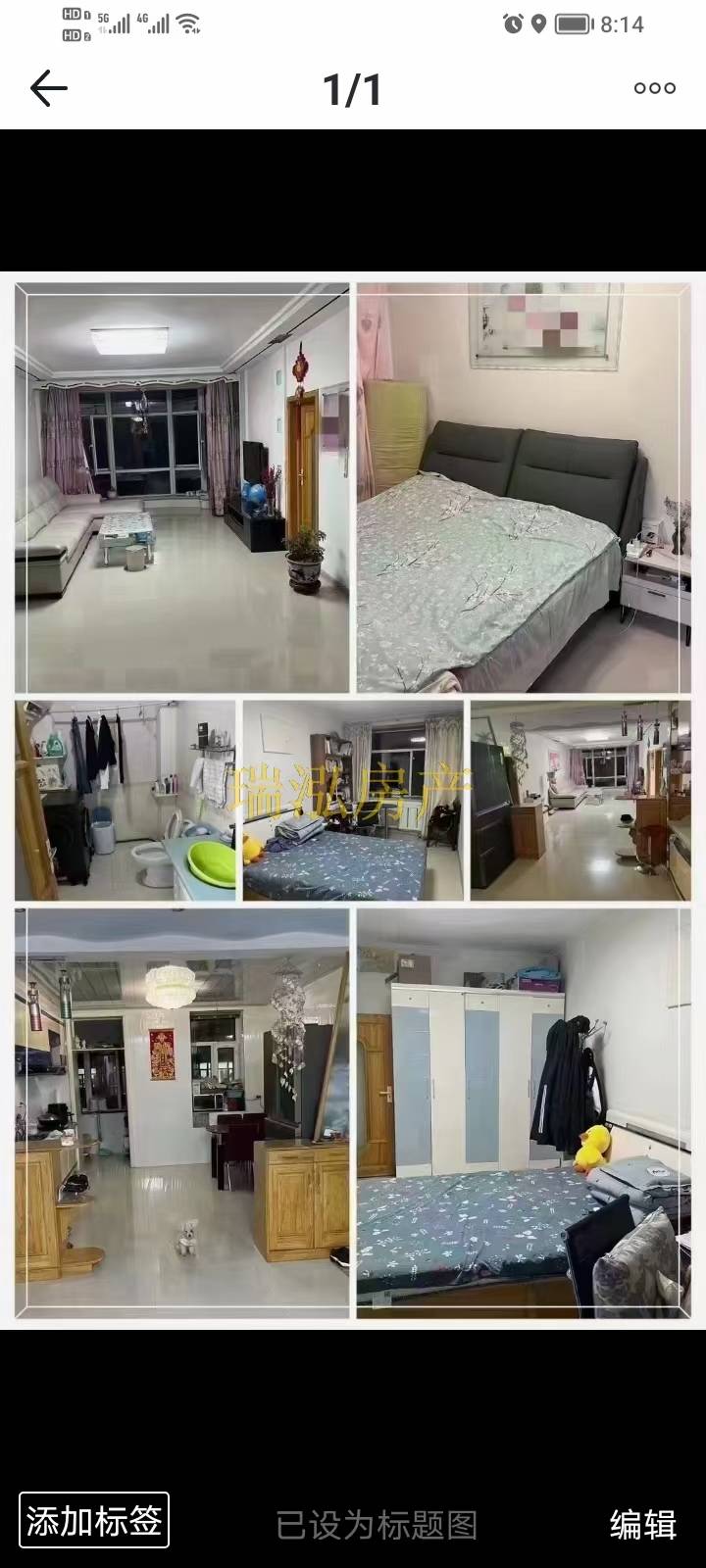Open the three-dot overflow menu
This screenshot has height=1568, width=706.
click(654, 89)
